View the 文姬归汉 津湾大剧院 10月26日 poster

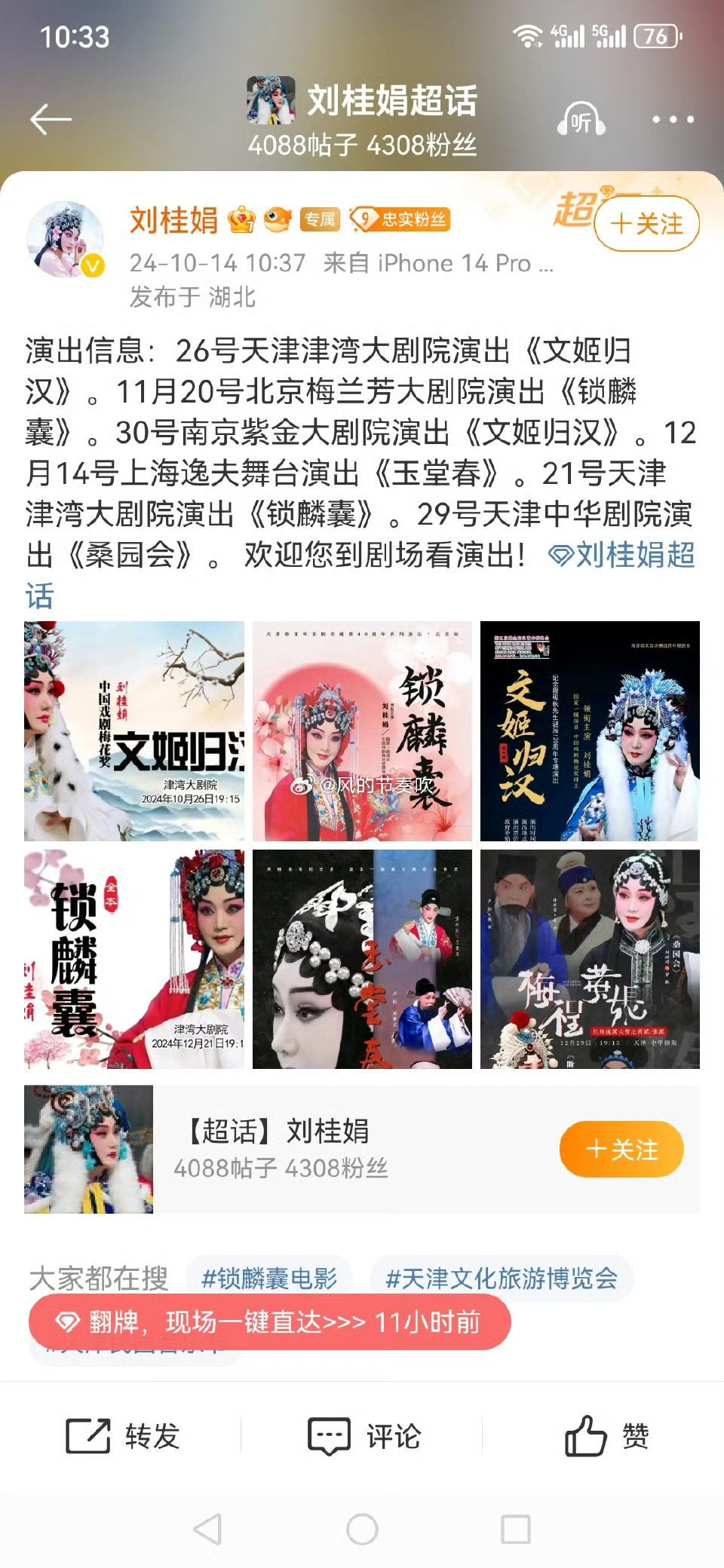click(x=134, y=730)
